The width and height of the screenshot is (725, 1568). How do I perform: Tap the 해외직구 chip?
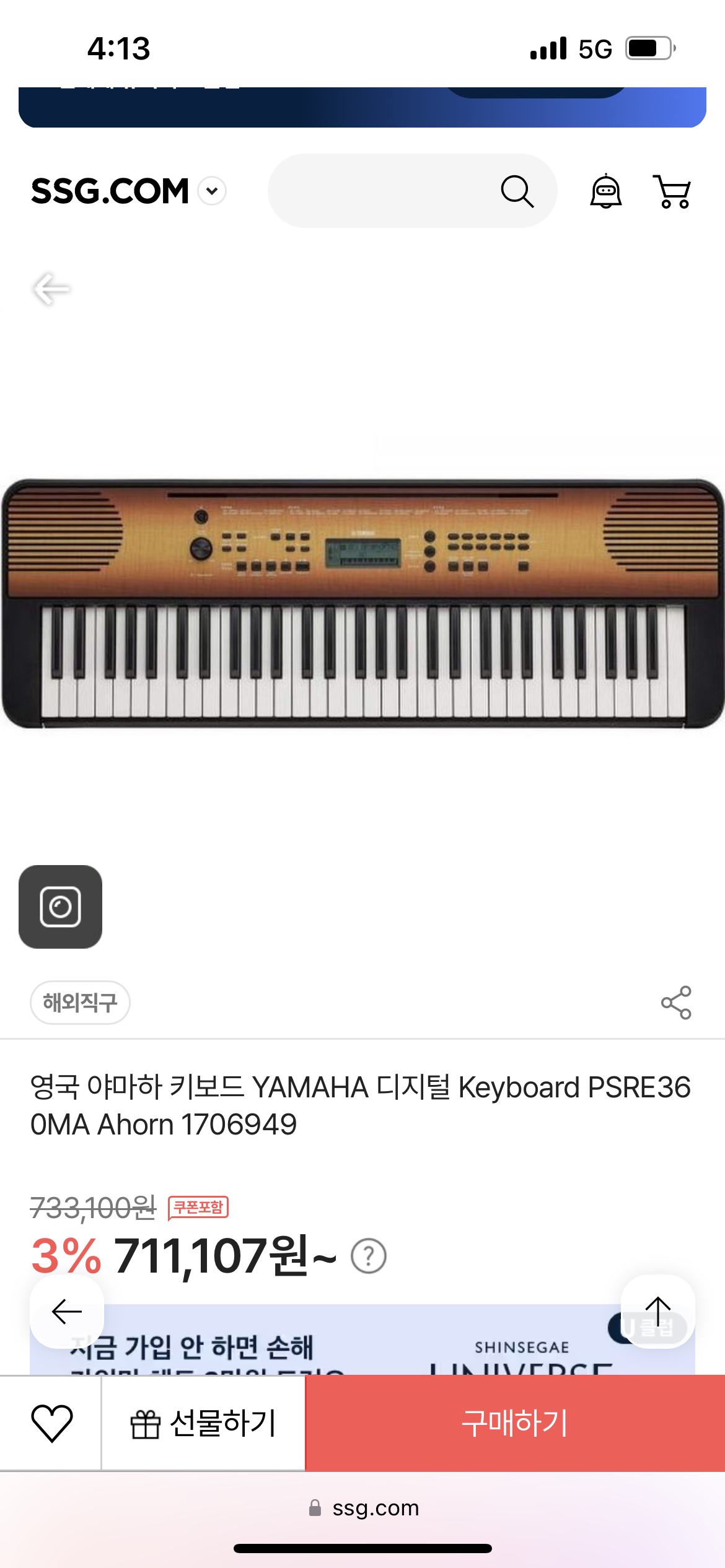(80, 1002)
